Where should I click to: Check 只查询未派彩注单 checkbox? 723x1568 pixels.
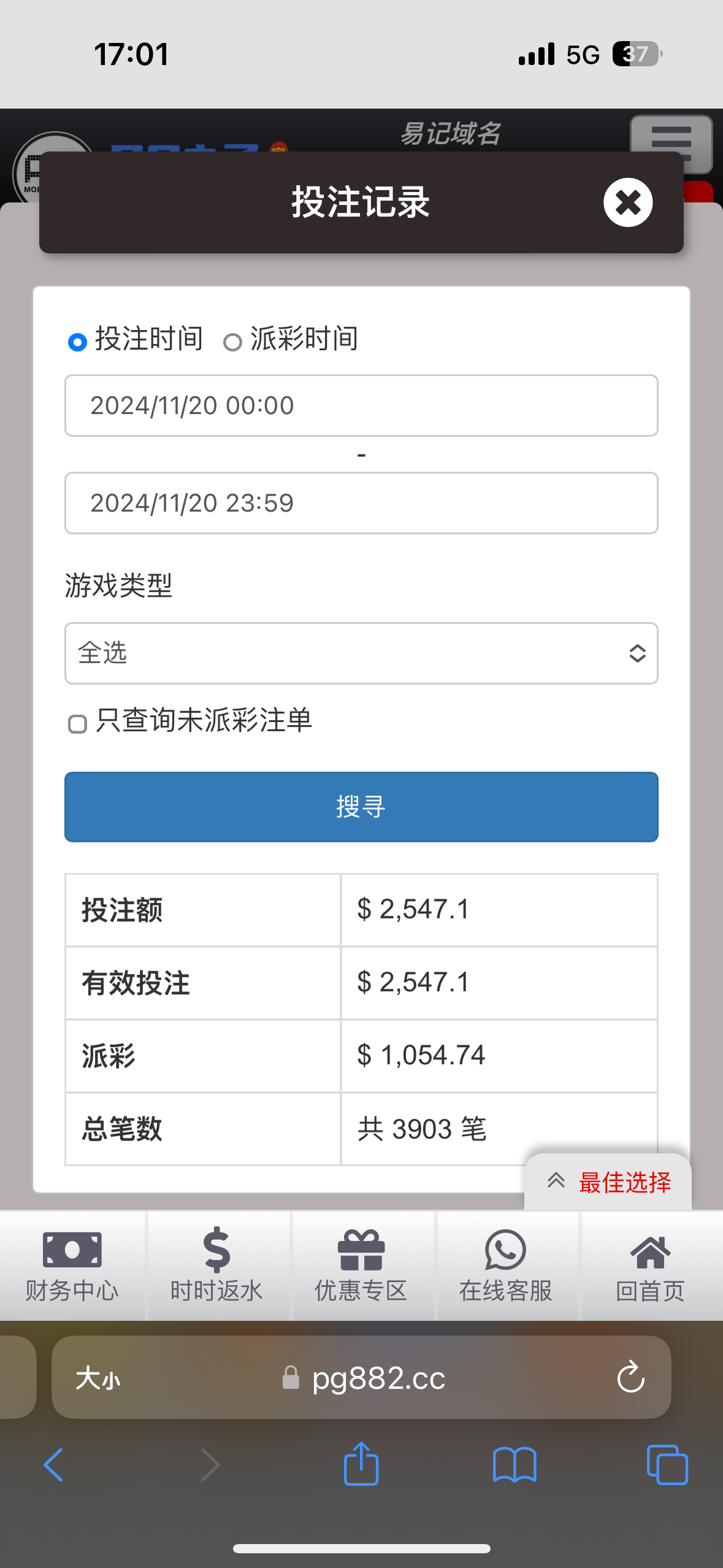click(77, 724)
